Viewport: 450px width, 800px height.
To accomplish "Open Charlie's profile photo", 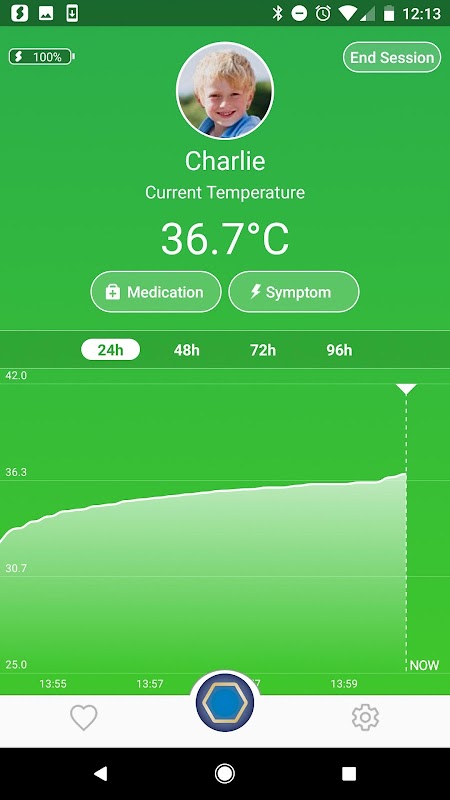I will tap(225, 91).
